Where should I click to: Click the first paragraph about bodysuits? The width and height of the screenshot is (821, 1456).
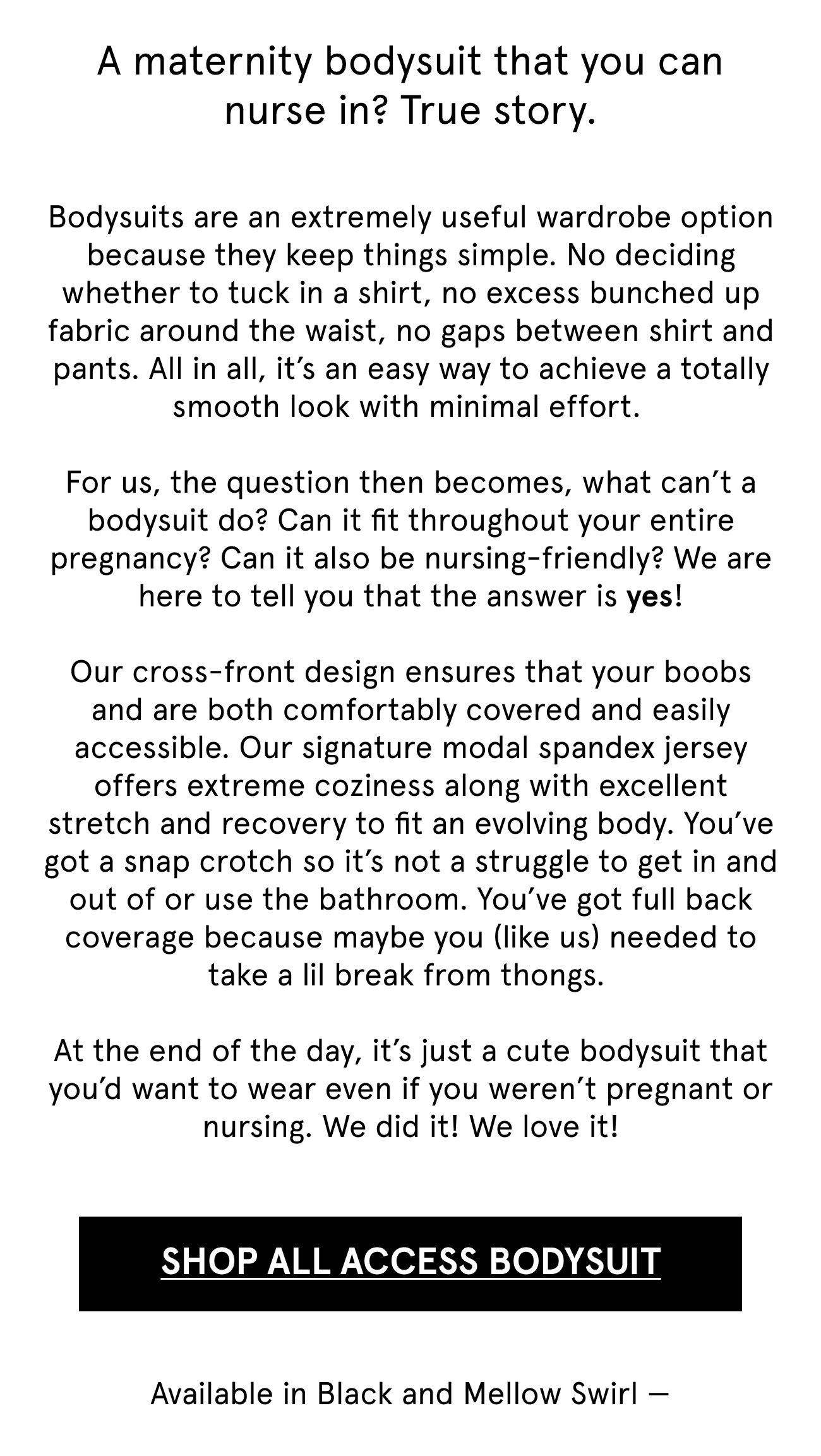tap(410, 313)
